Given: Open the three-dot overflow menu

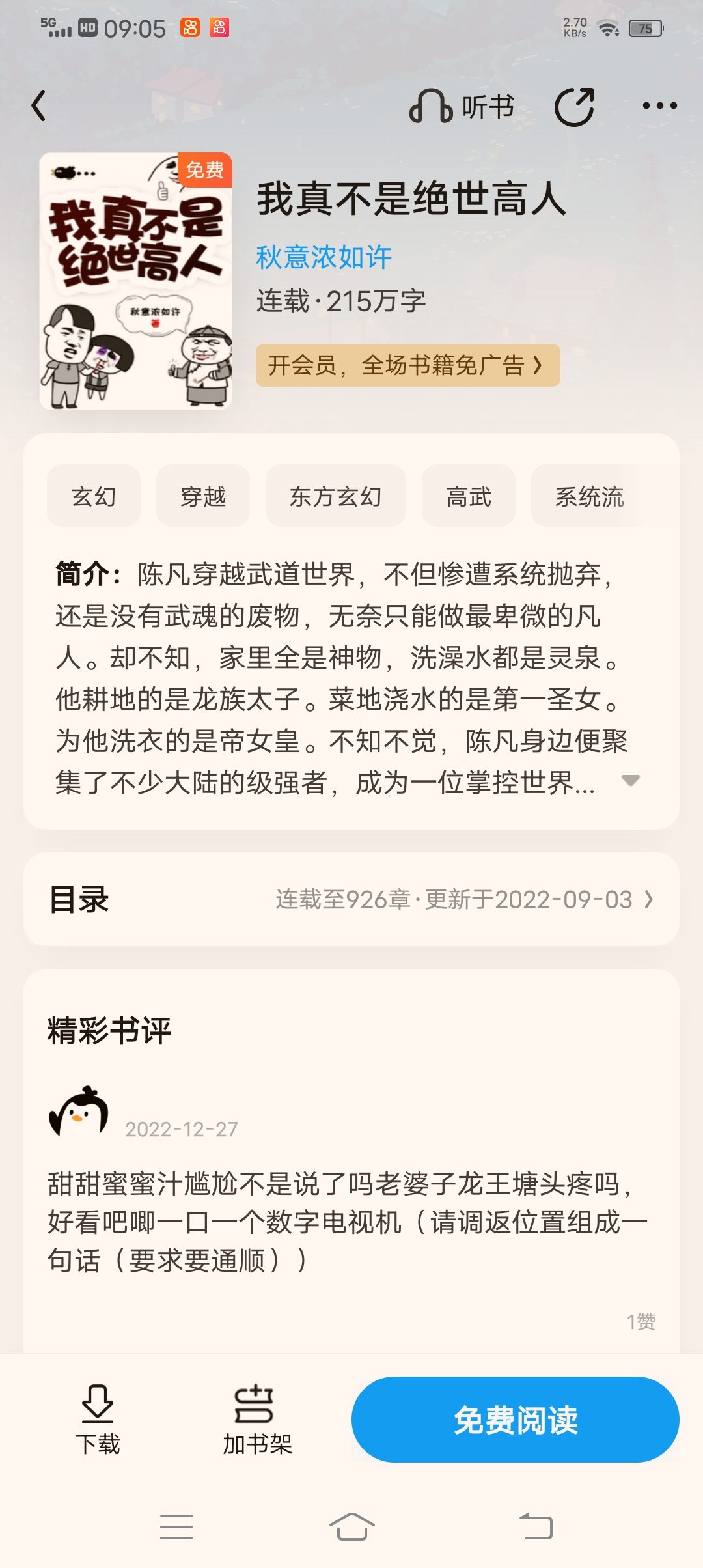Looking at the screenshot, I should pyautogui.click(x=659, y=105).
